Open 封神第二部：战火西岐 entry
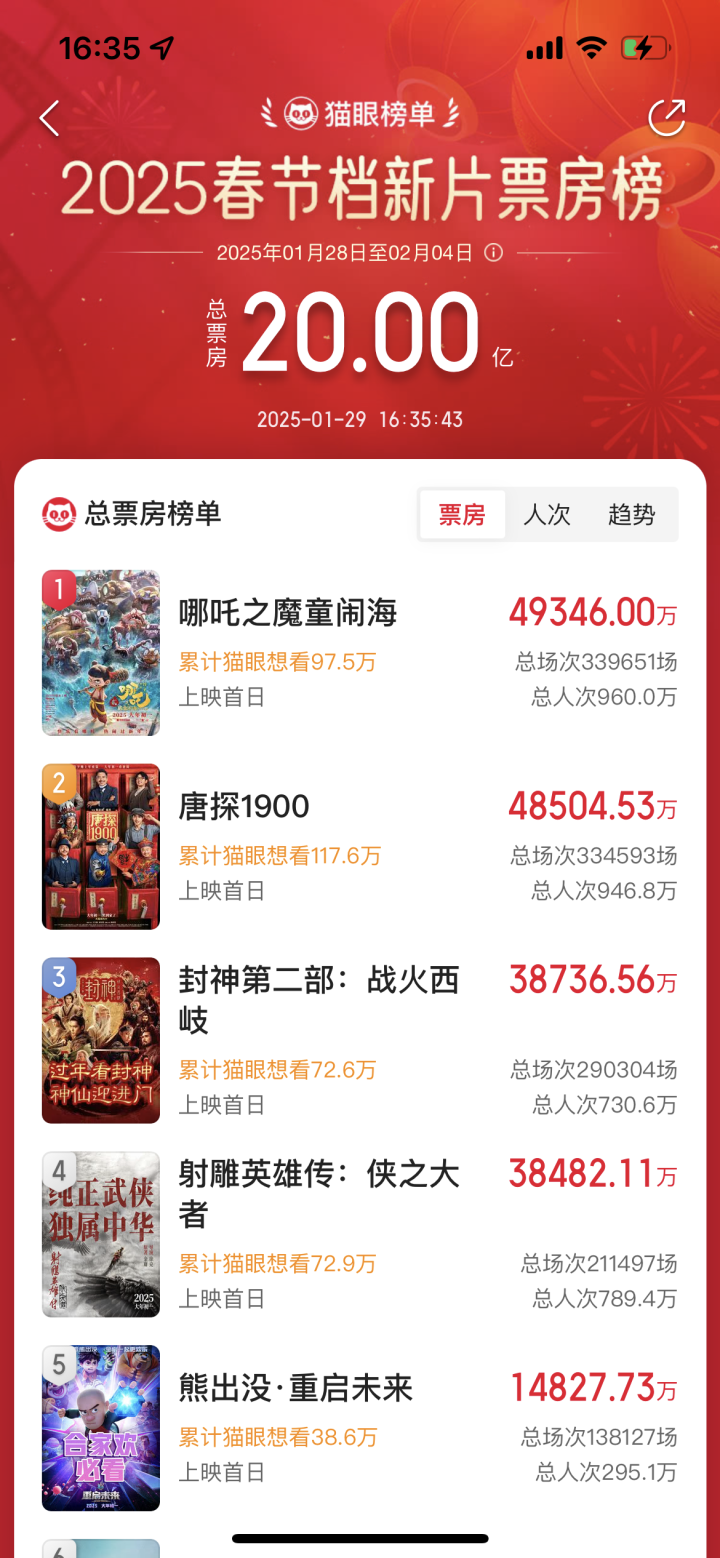Image resolution: width=720 pixels, height=1558 pixels. (x=360, y=1041)
